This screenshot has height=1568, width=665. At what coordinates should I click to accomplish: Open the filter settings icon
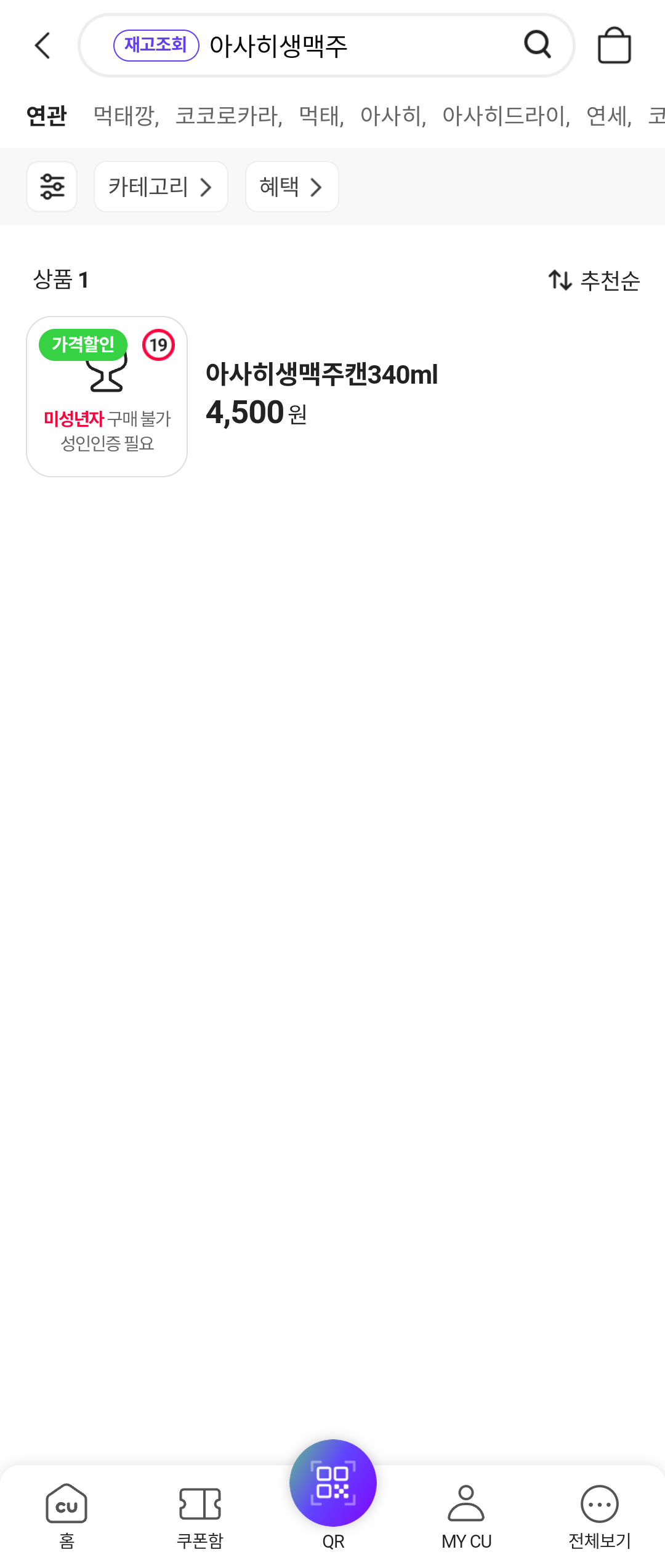click(x=52, y=187)
